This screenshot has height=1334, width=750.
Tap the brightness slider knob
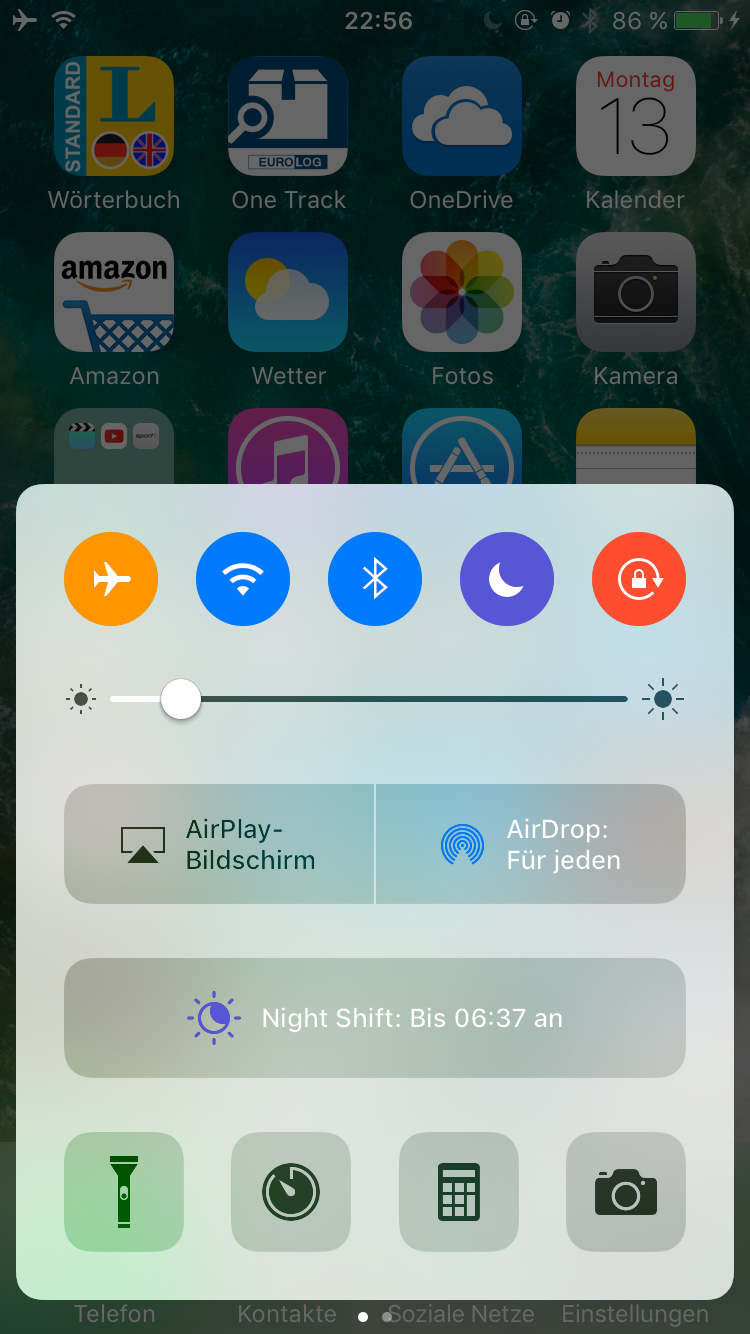tap(181, 699)
